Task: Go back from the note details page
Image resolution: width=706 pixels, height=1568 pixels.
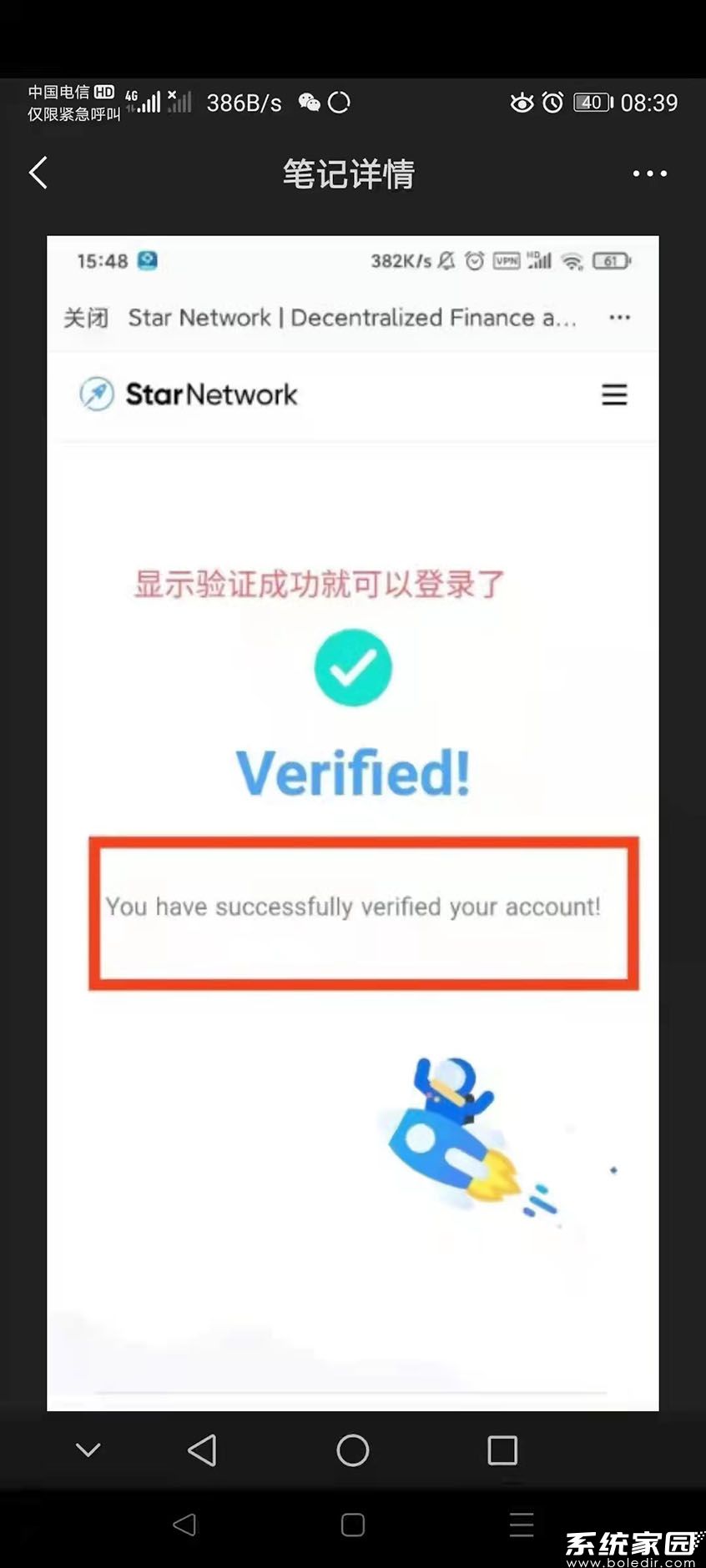Action: [38, 173]
